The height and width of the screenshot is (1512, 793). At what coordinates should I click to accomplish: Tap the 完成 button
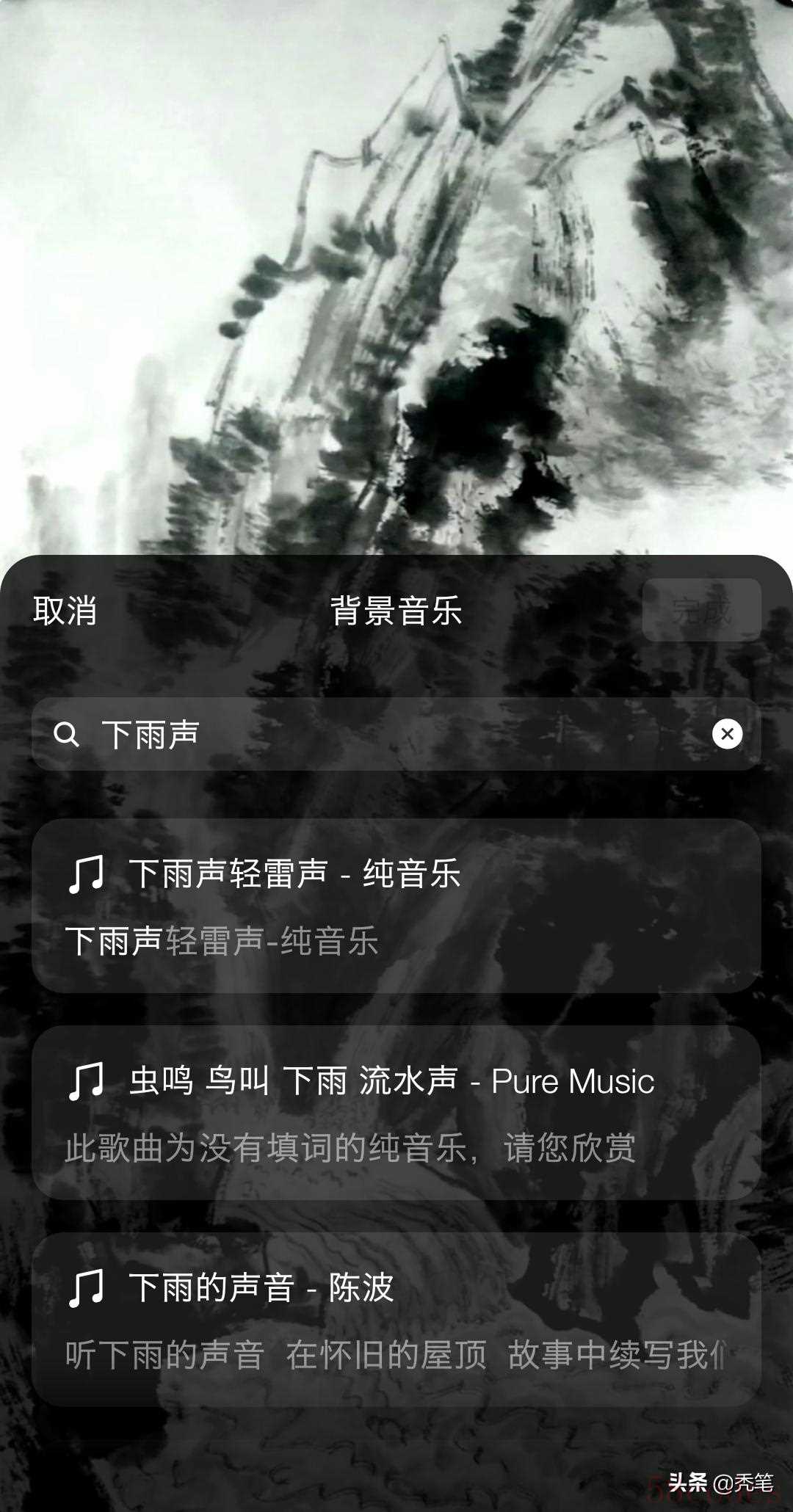701,610
